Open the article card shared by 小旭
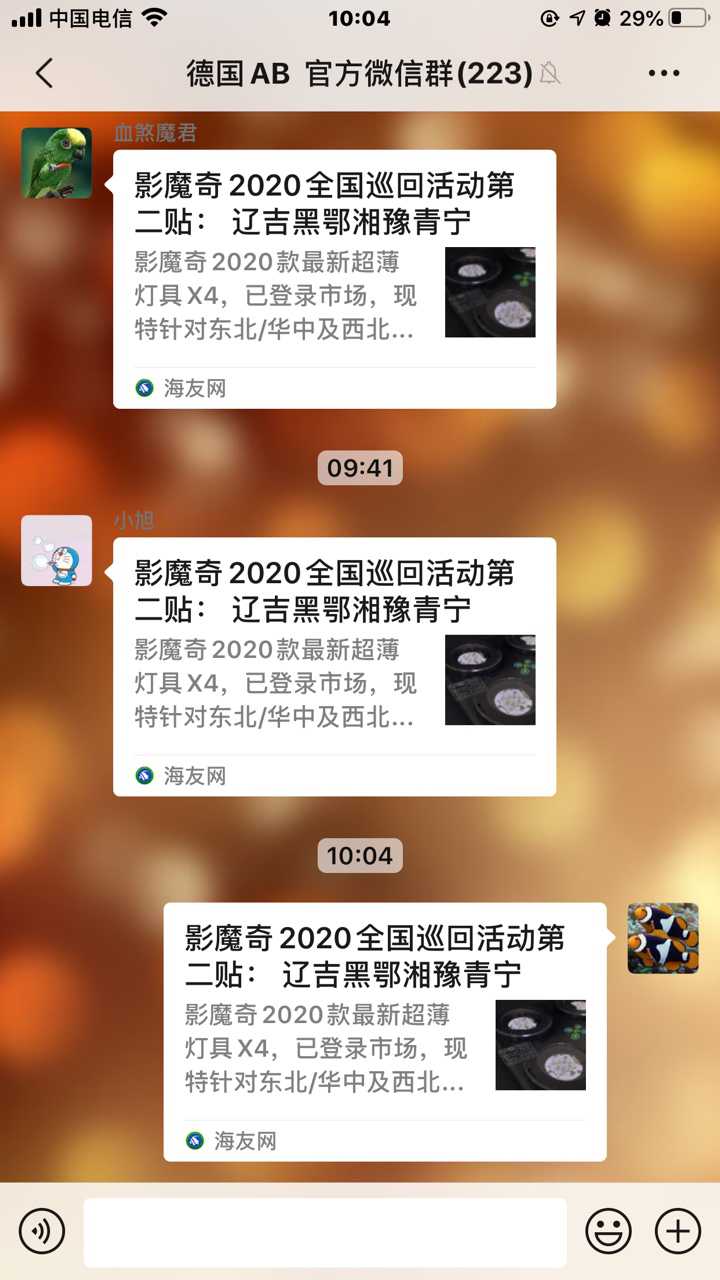 click(x=334, y=666)
